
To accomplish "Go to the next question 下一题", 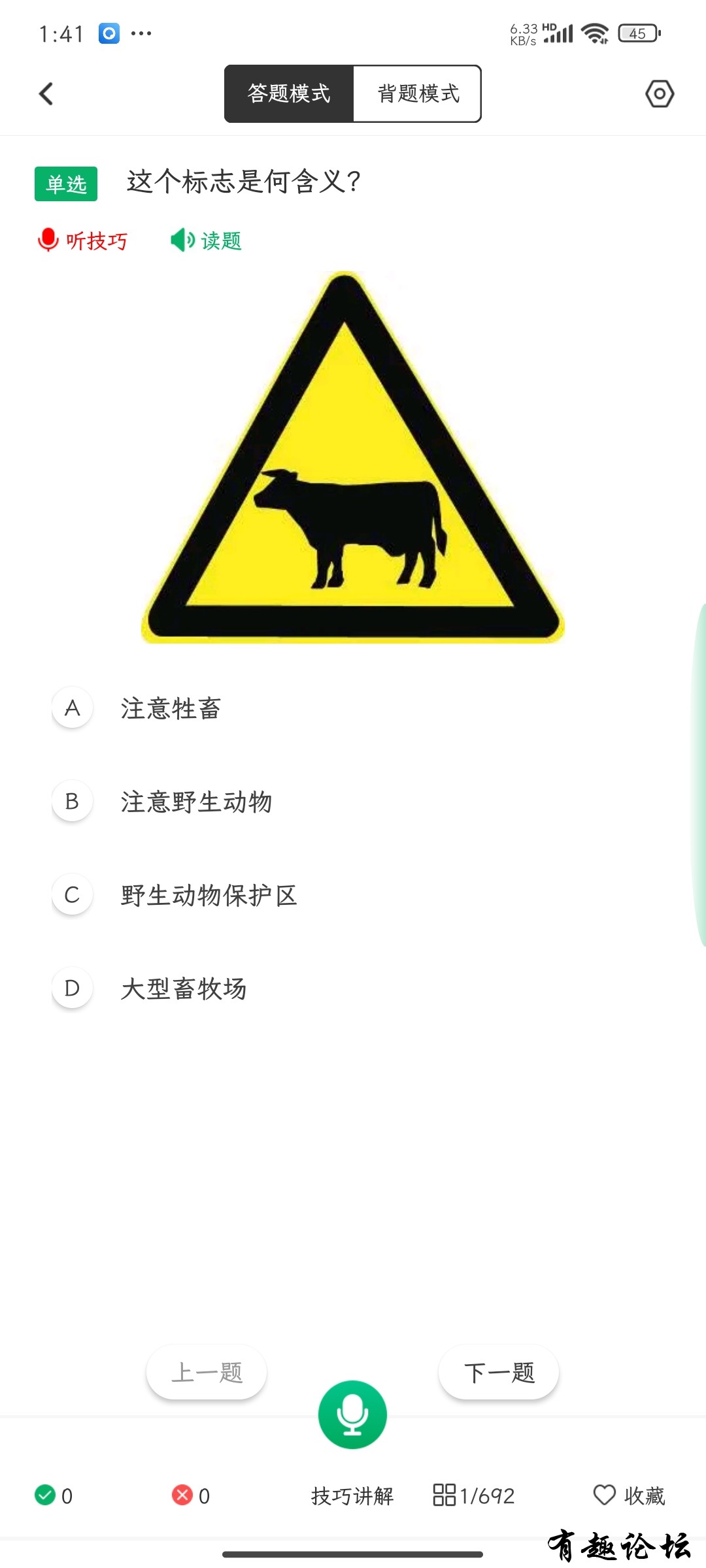I will [x=499, y=1373].
